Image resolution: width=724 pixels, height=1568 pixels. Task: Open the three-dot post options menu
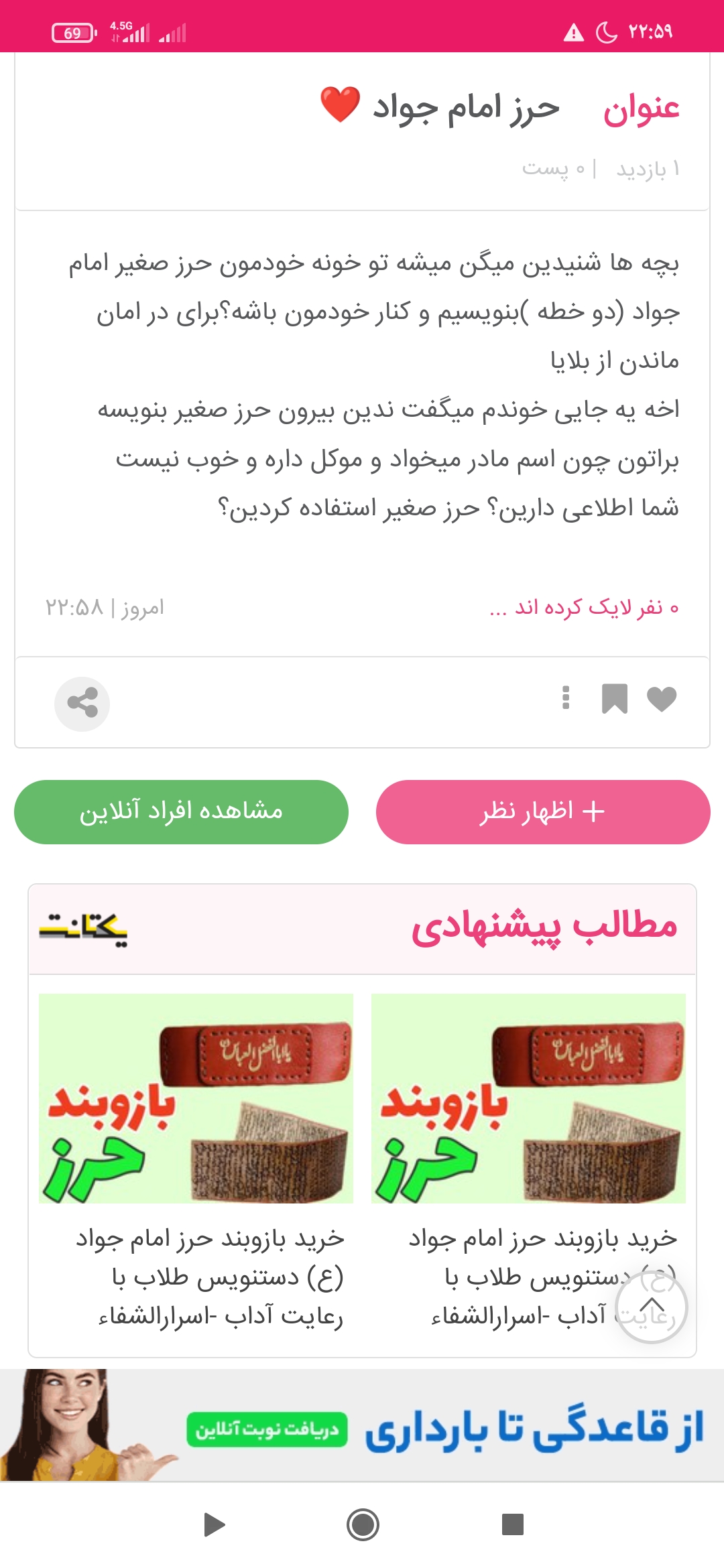click(x=566, y=698)
